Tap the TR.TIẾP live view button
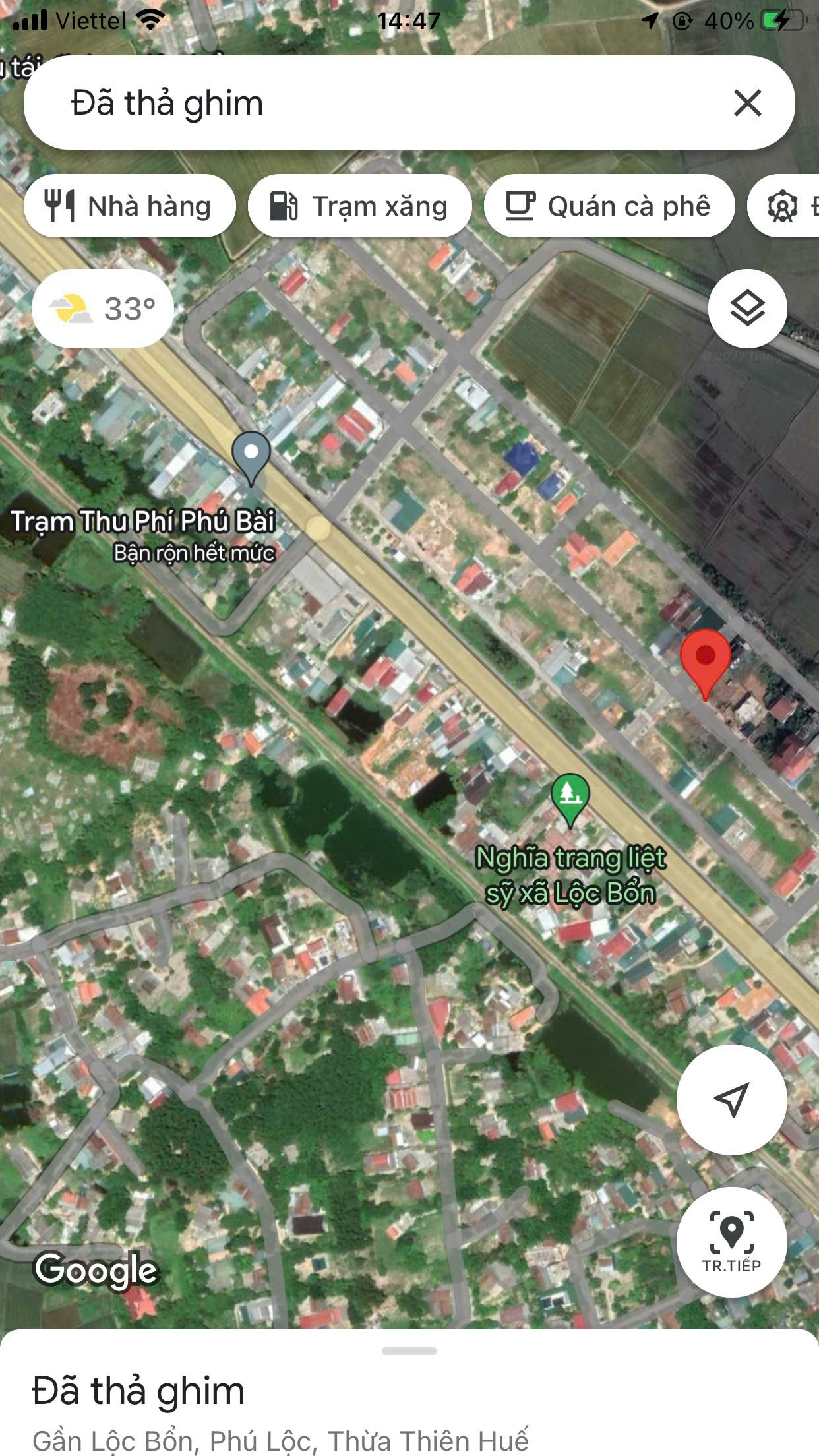This screenshot has width=819, height=1456. click(731, 1242)
